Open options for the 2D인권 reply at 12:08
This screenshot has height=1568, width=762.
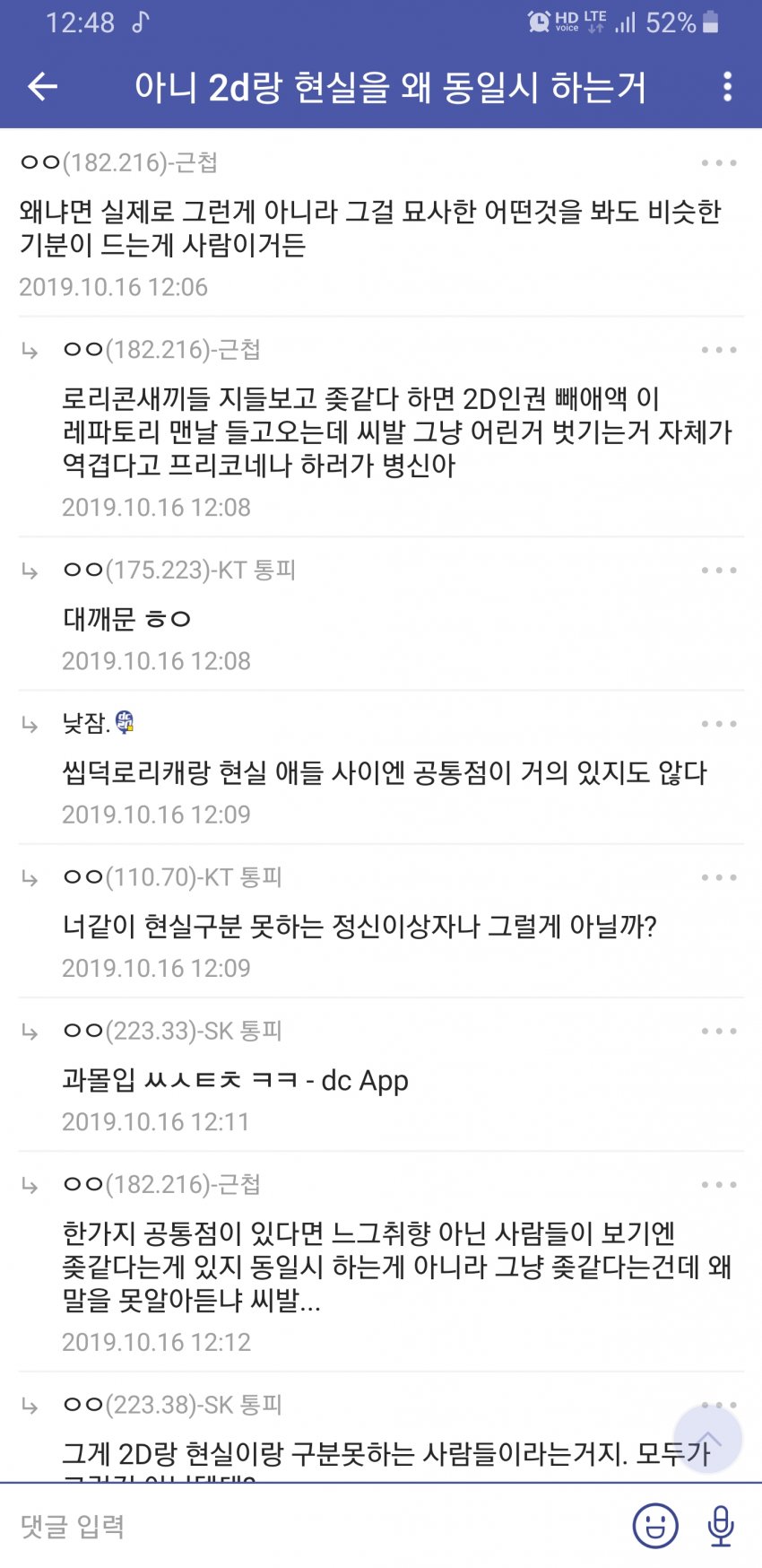(719, 351)
